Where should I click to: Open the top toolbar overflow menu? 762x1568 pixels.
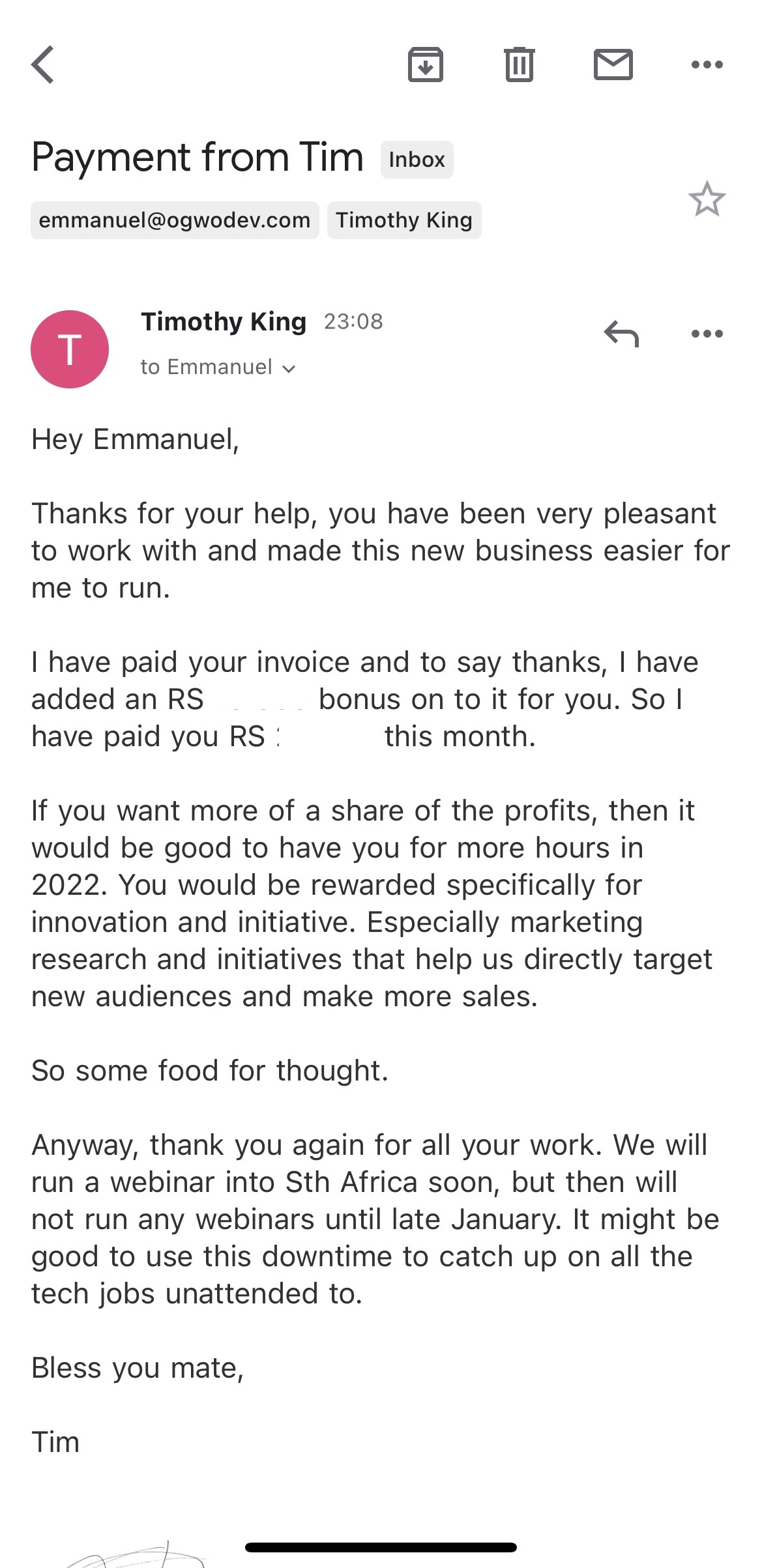pyautogui.click(x=707, y=65)
